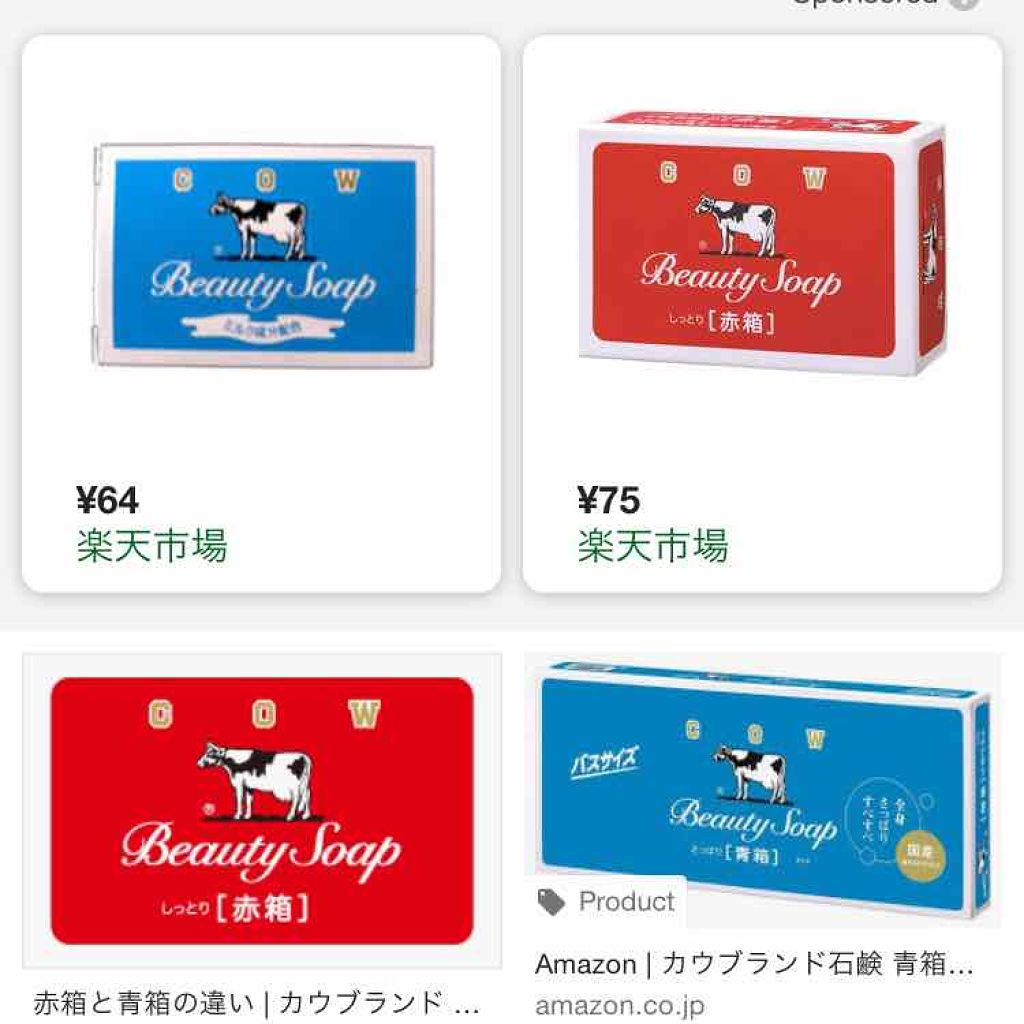Open the ¥75 red box soap listing
The width and height of the screenshot is (1024, 1024).
762,314
